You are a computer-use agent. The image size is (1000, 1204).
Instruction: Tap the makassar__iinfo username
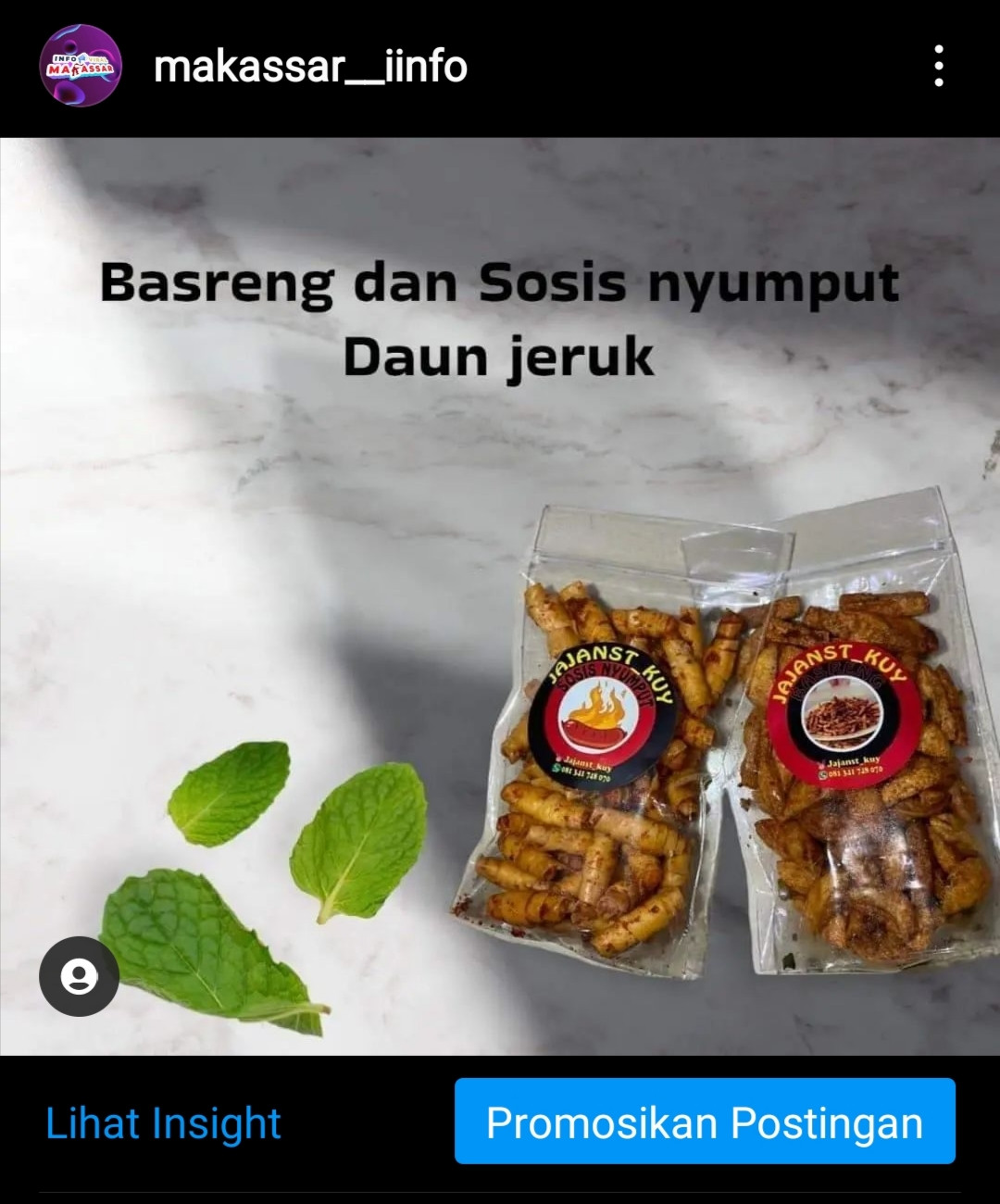pos(310,67)
